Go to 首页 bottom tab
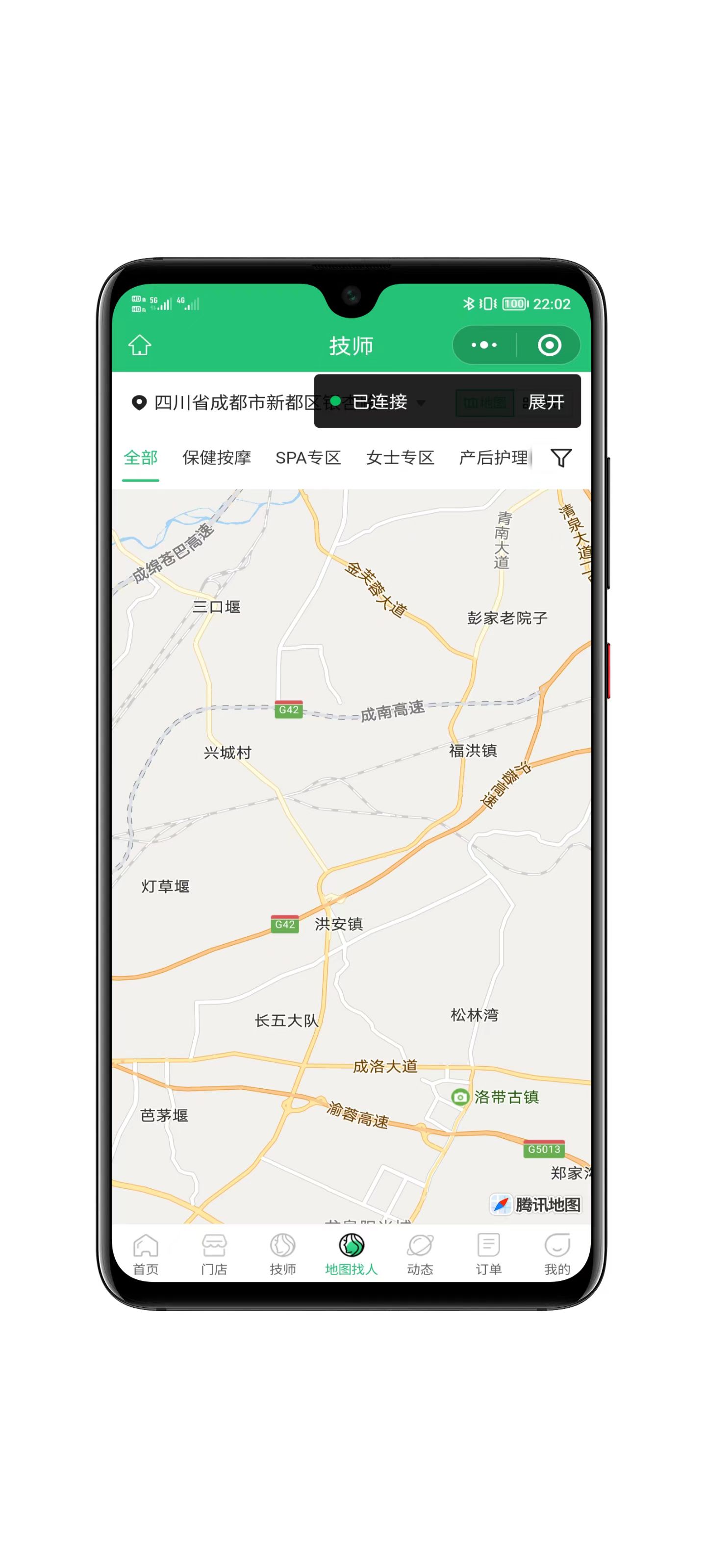The image size is (706, 1568). [146, 1253]
